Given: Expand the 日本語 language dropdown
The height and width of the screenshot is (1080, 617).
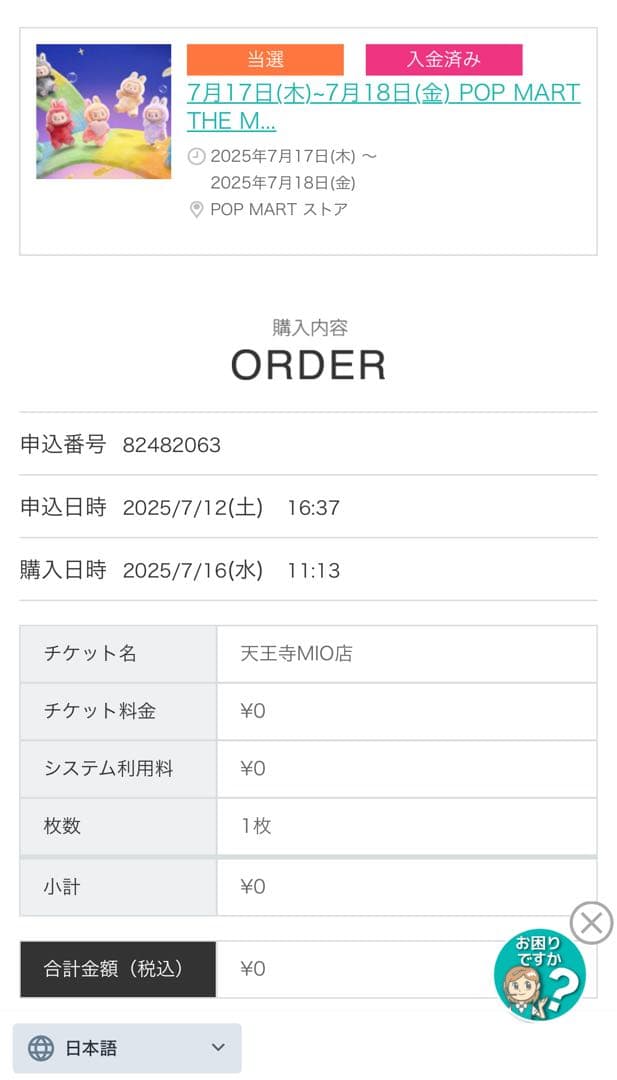Looking at the screenshot, I should tap(127, 1047).
